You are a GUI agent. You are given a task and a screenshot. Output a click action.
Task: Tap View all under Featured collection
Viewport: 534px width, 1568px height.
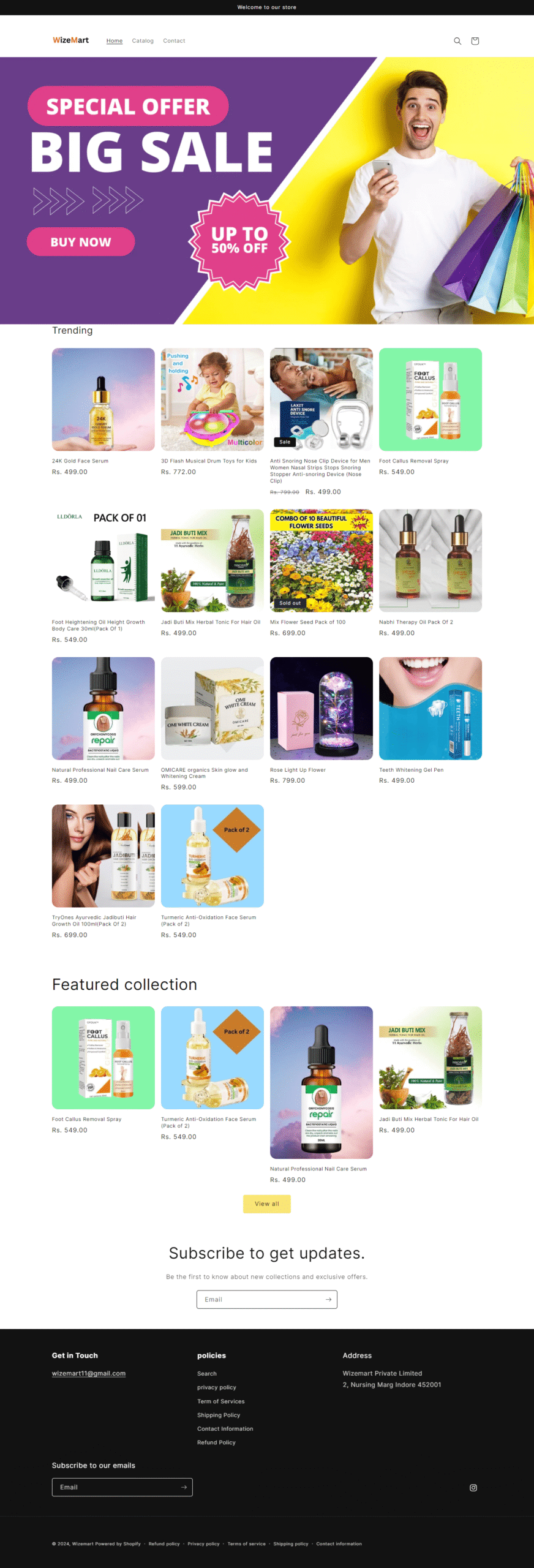coord(266,1204)
